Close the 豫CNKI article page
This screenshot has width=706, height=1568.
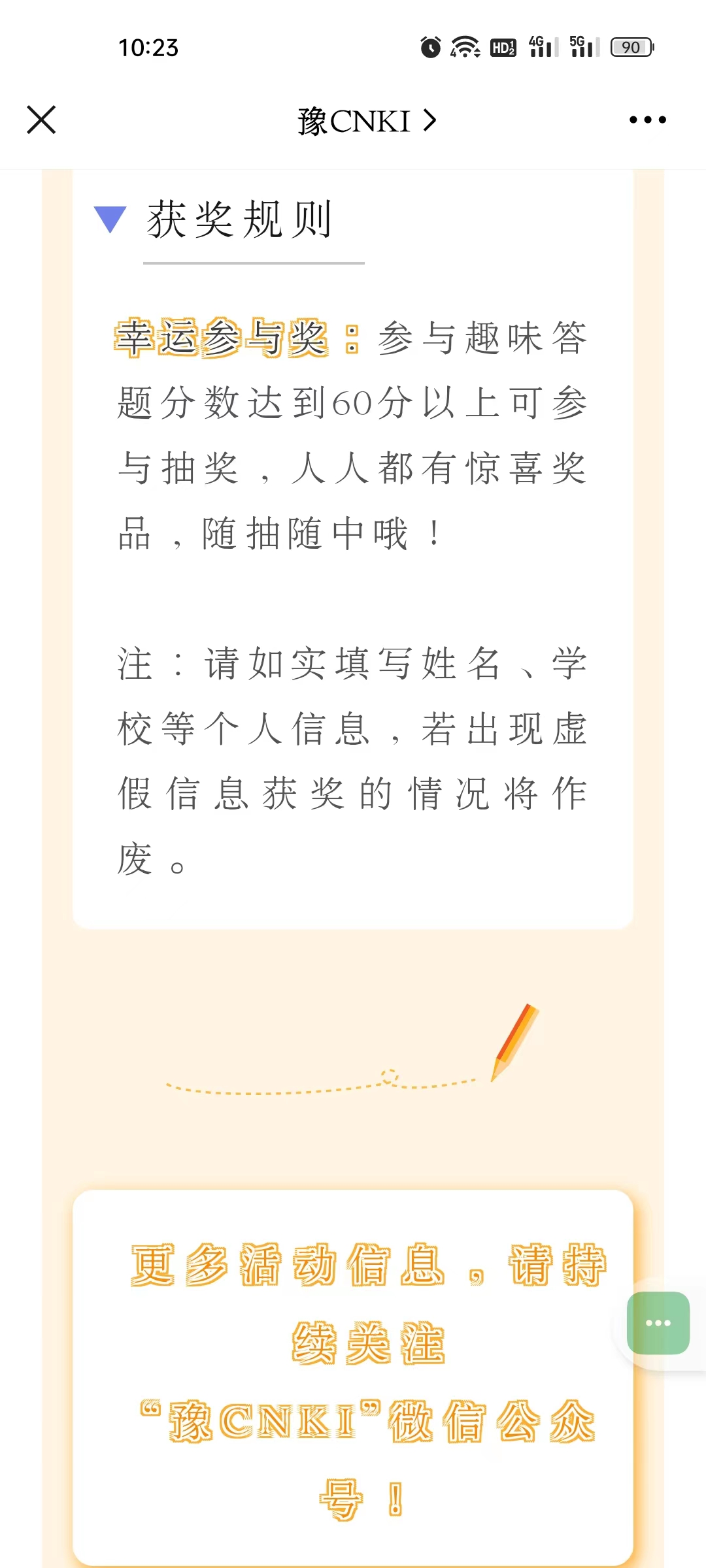41,120
